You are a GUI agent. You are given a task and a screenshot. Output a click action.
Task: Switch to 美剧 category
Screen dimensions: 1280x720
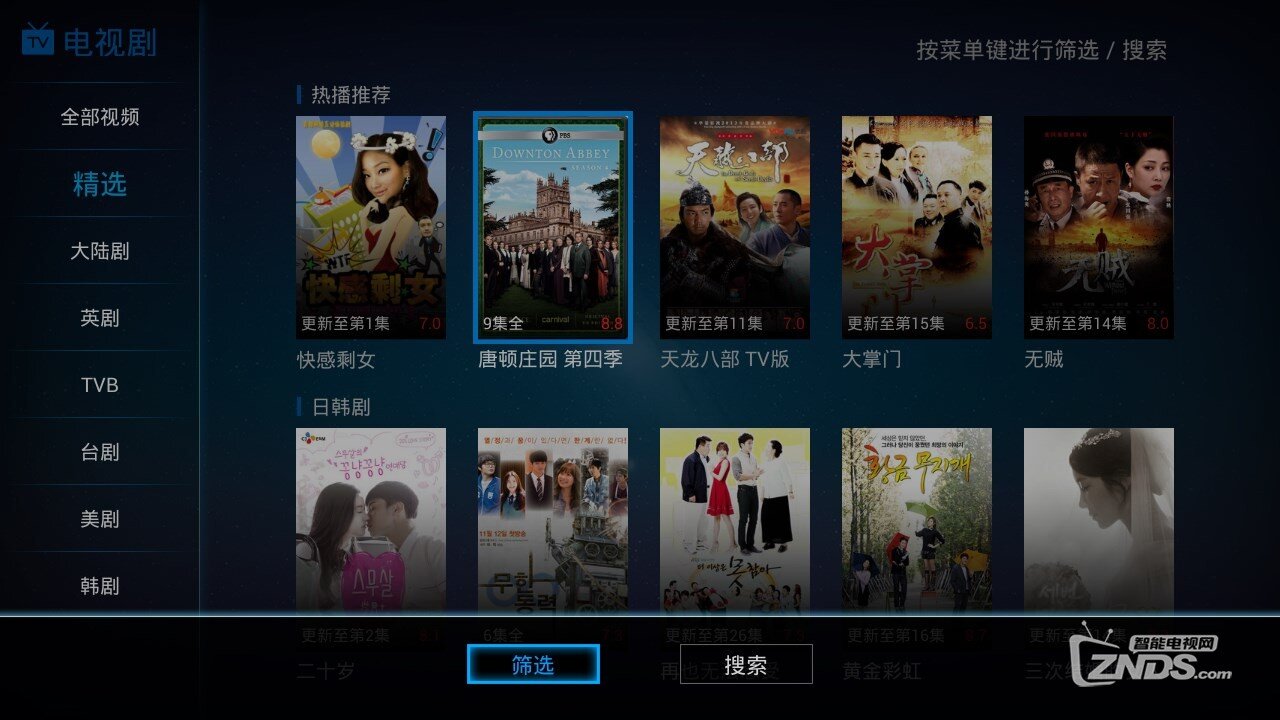pos(99,519)
